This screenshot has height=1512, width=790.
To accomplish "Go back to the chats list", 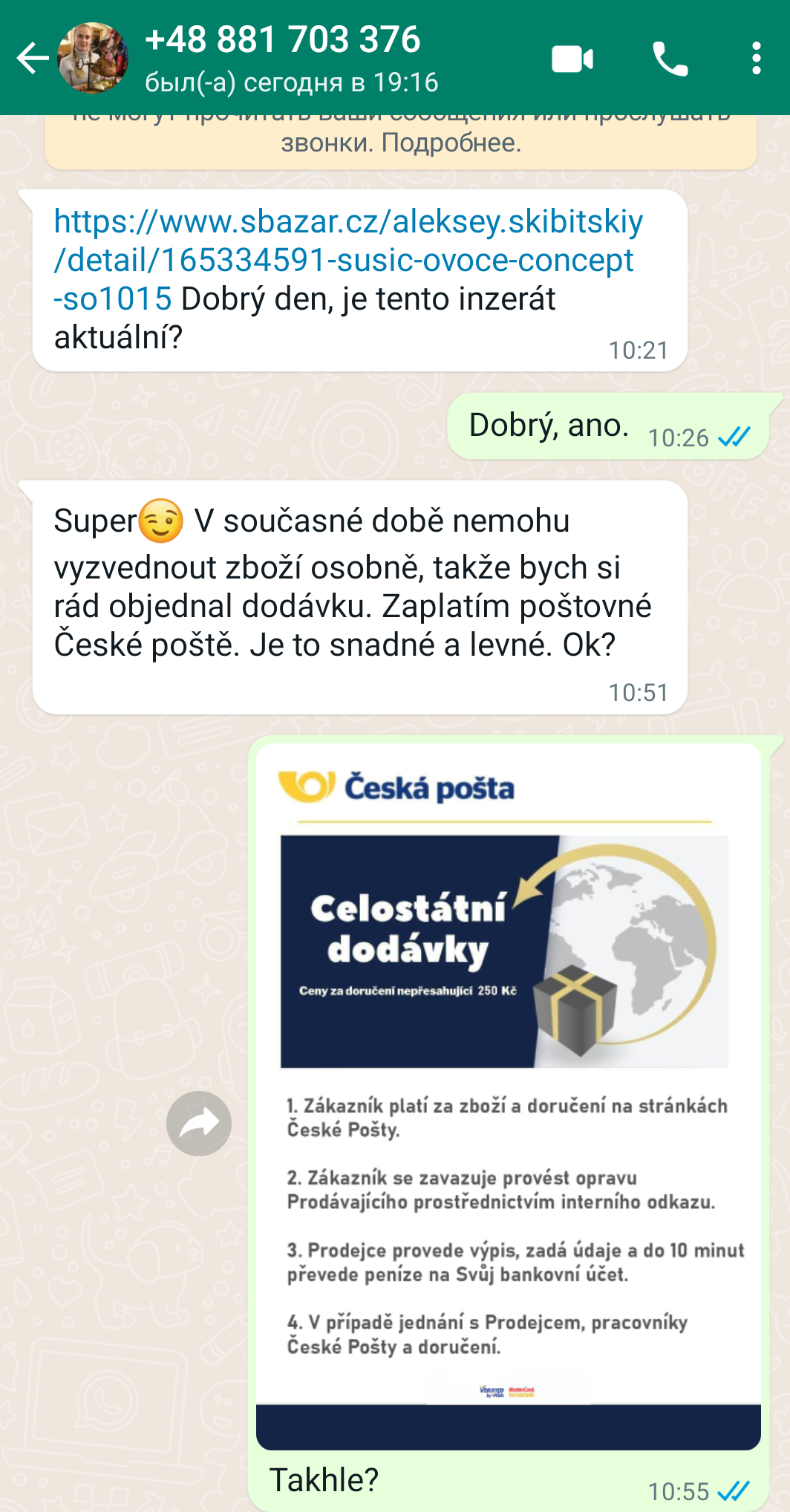I will [x=33, y=58].
